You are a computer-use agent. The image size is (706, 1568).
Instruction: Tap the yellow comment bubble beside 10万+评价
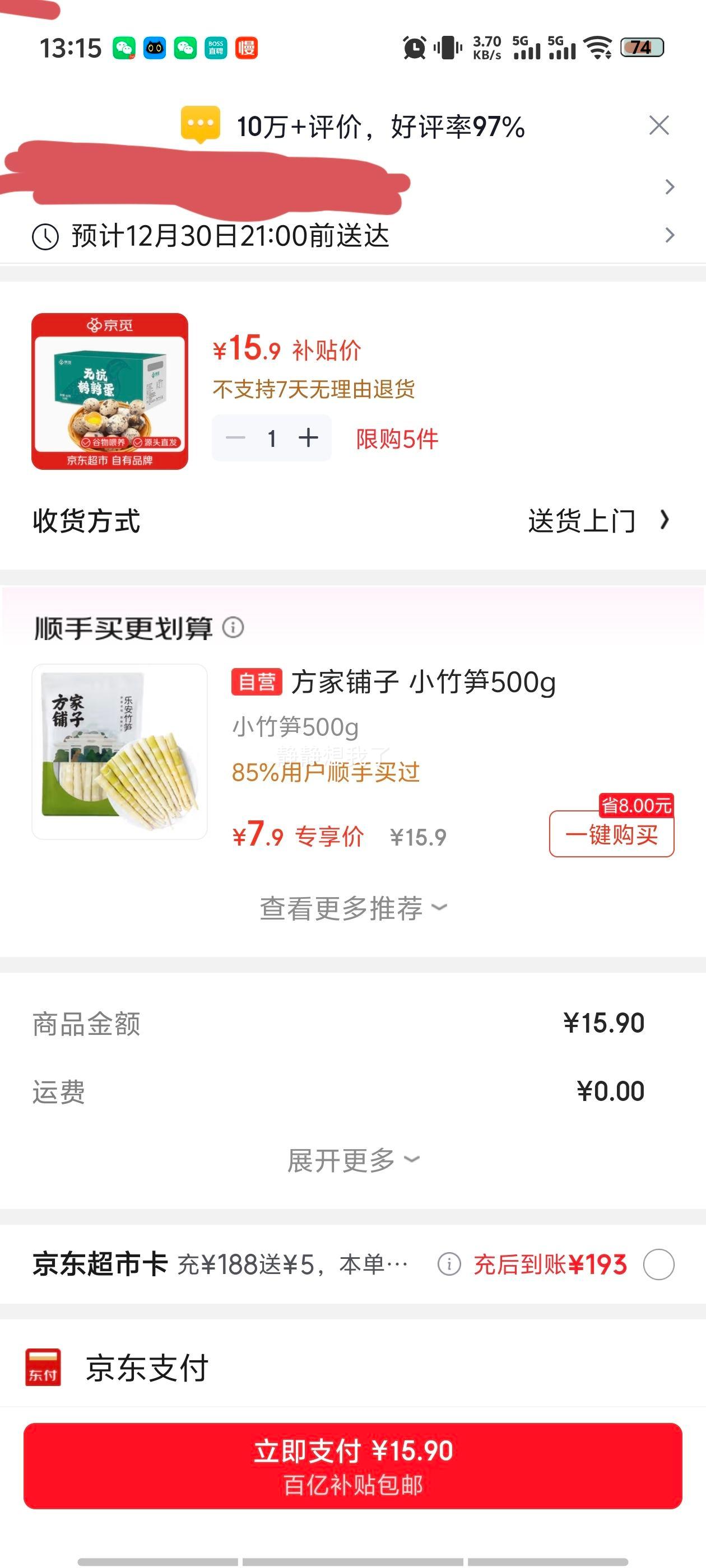[x=201, y=126]
